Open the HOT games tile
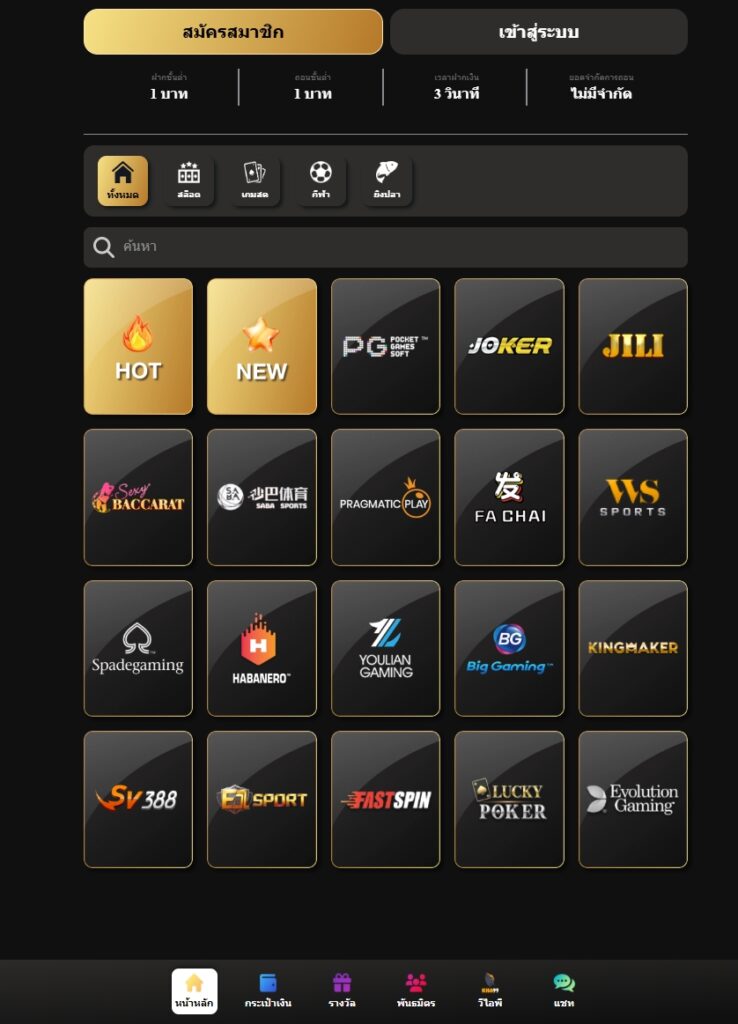Screen dimensions: 738x1024 [x=138, y=346]
